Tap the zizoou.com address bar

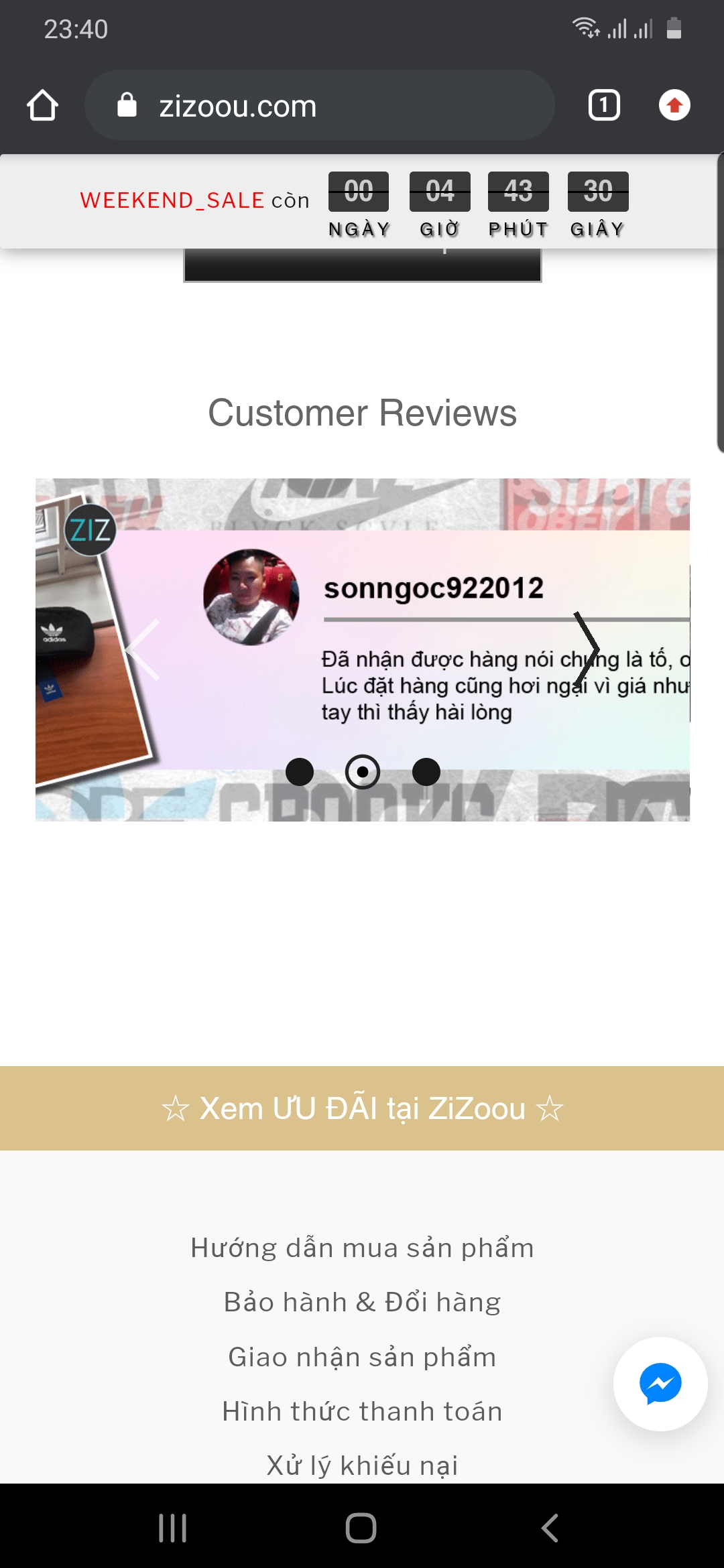pos(320,105)
